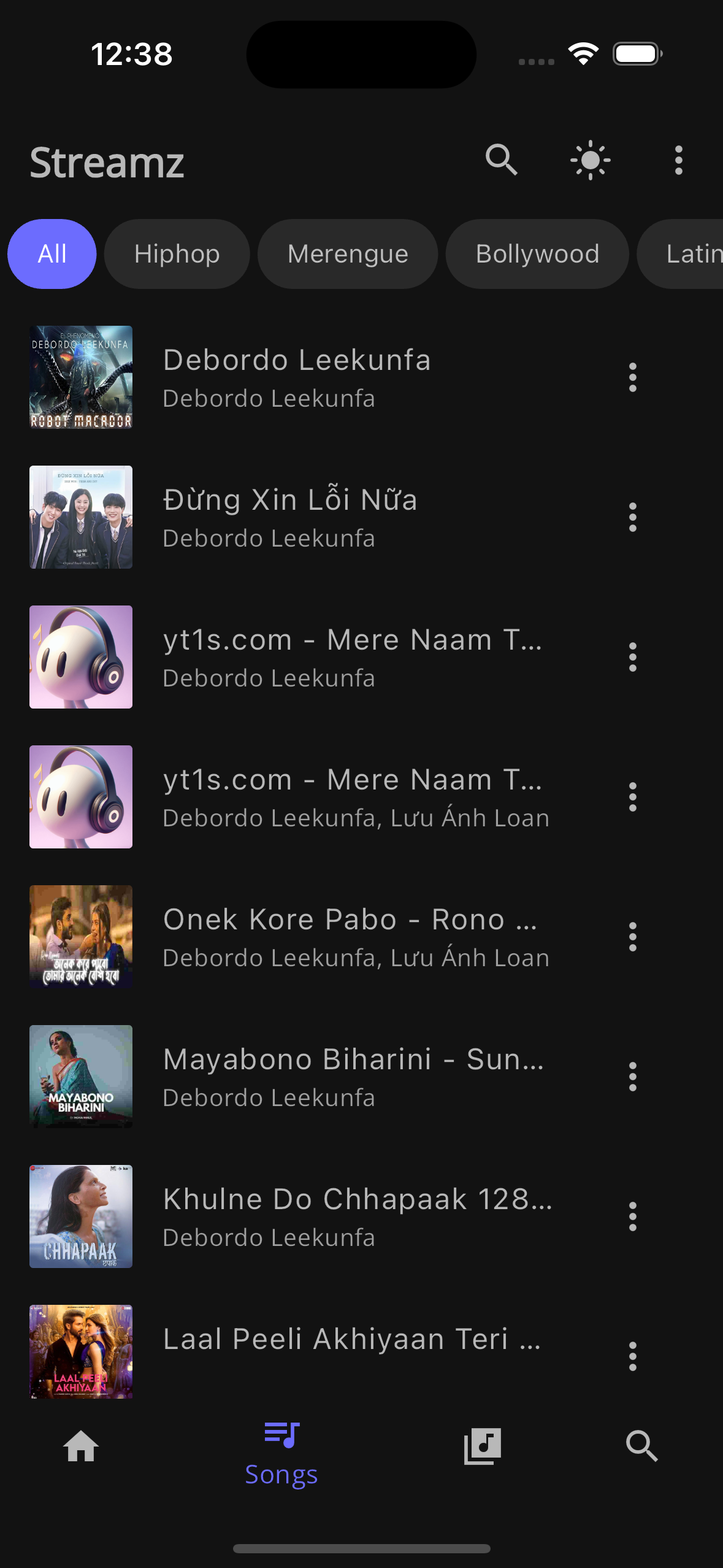Viewport: 723px width, 1568px height.
Task: Enable the Hiphop genre filter
Action: point(177,253)
